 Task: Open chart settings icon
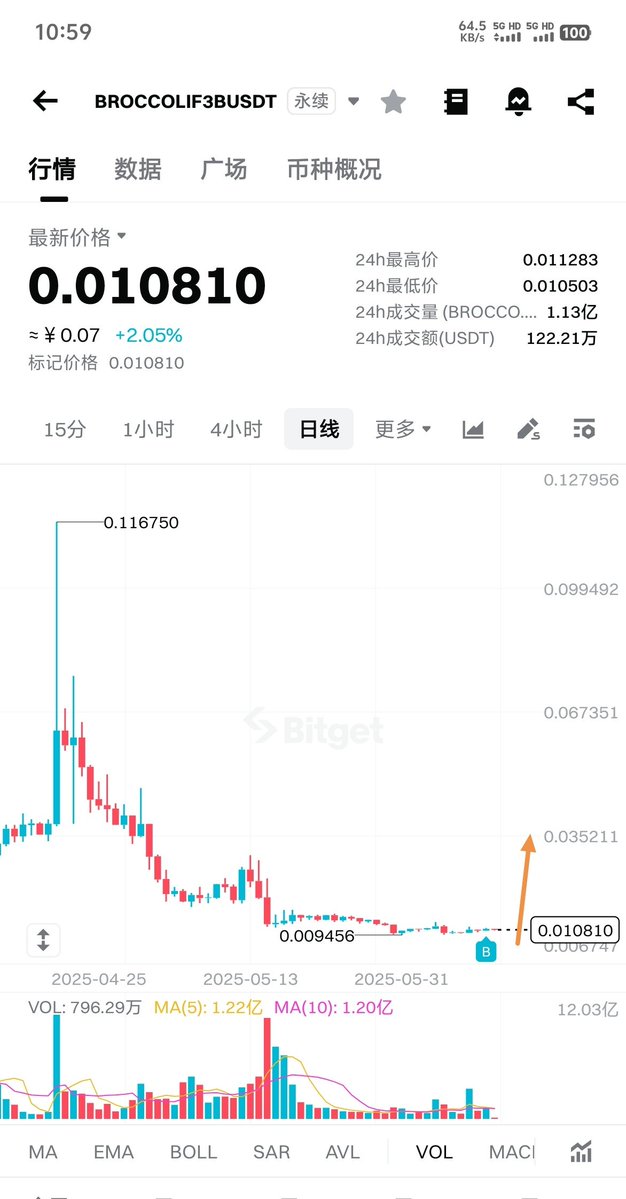coord(584,429)
